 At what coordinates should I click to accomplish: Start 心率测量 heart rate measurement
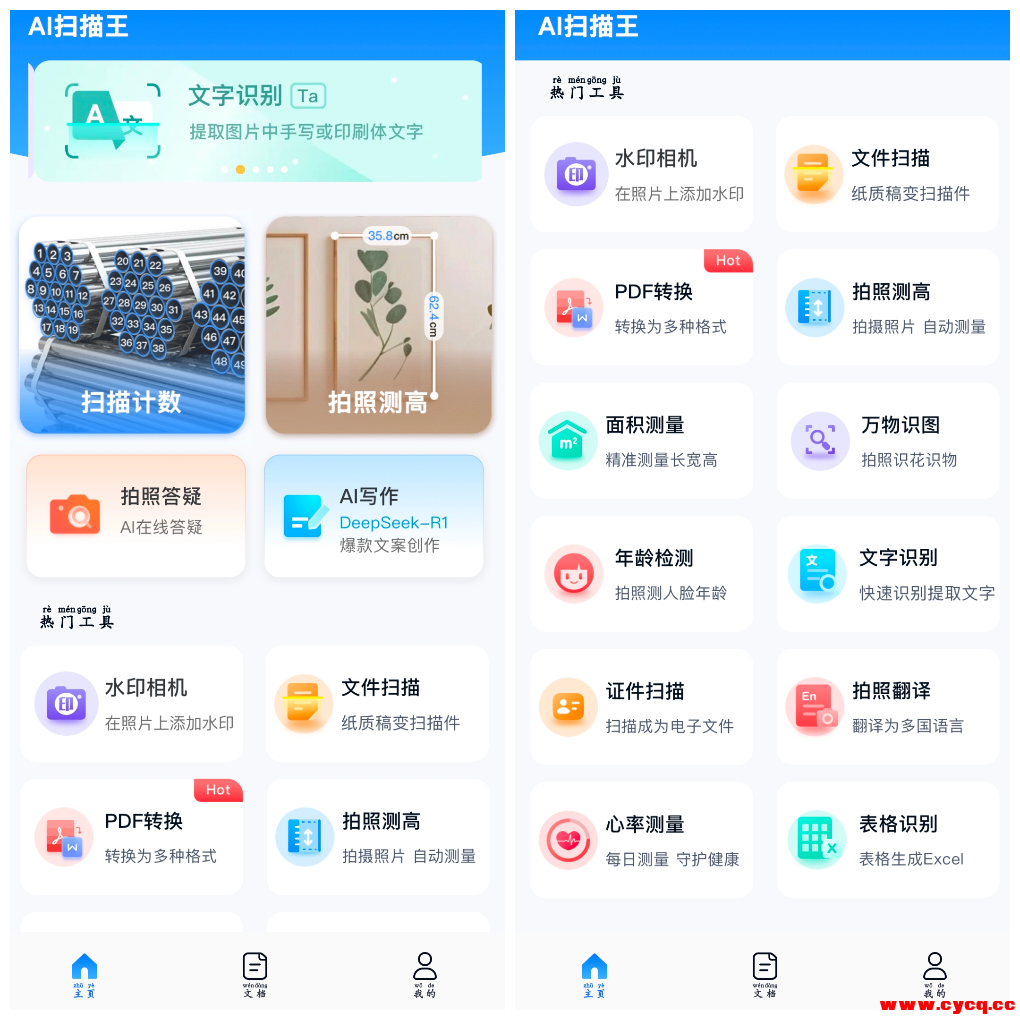pyautogui.click(x=641, y=840)
